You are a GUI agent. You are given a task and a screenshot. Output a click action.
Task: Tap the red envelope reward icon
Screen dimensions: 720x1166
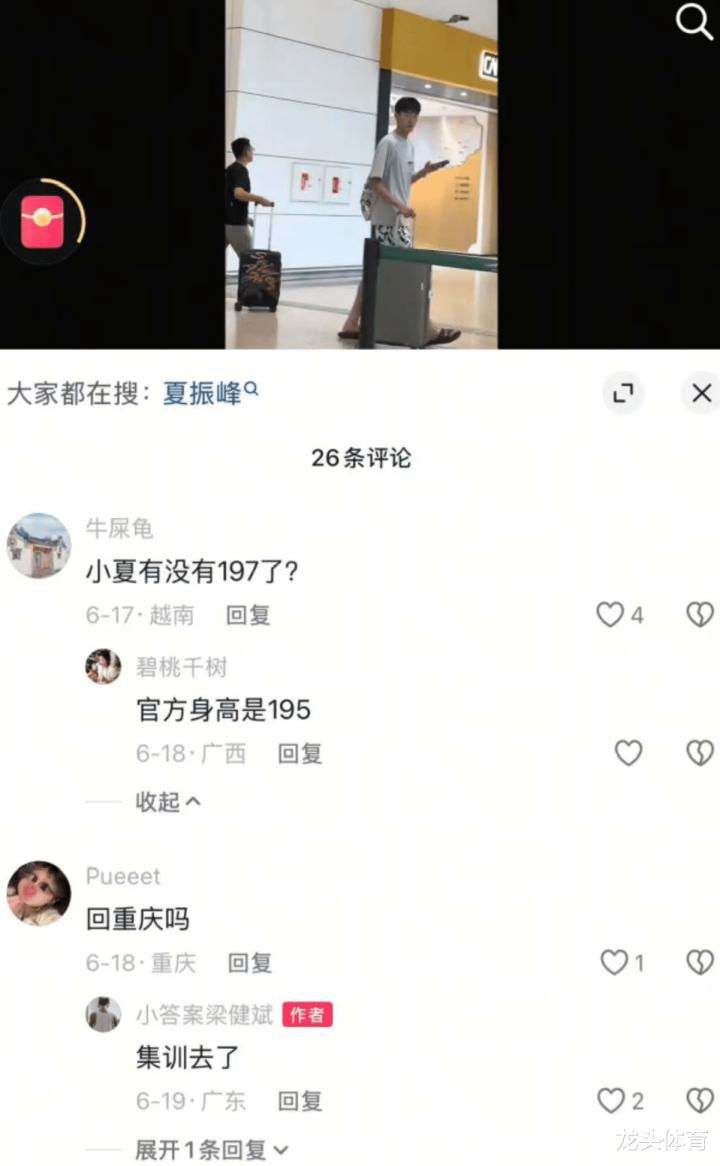tap(42, 222)
